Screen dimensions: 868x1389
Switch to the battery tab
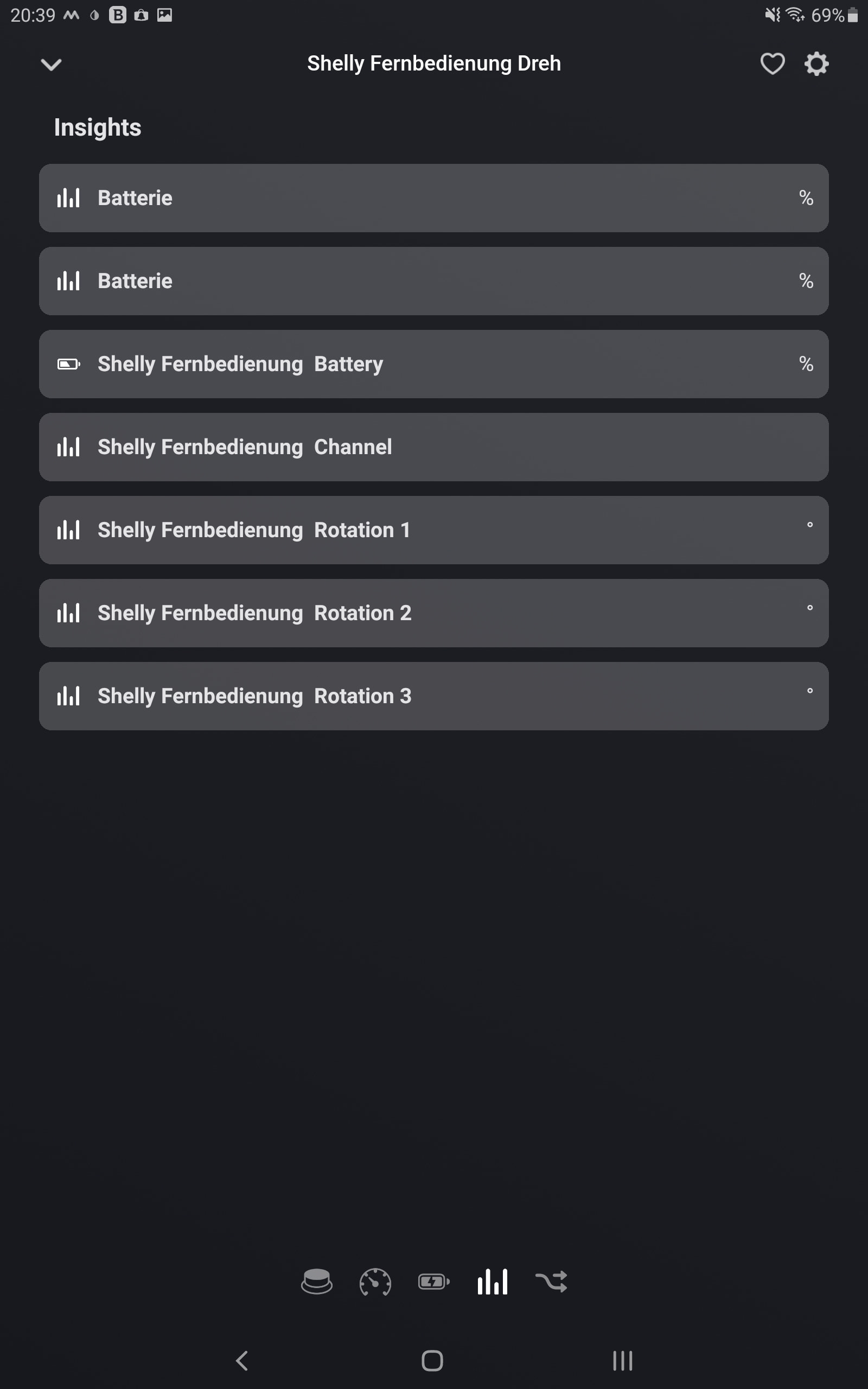click(x=433, y=1281)
